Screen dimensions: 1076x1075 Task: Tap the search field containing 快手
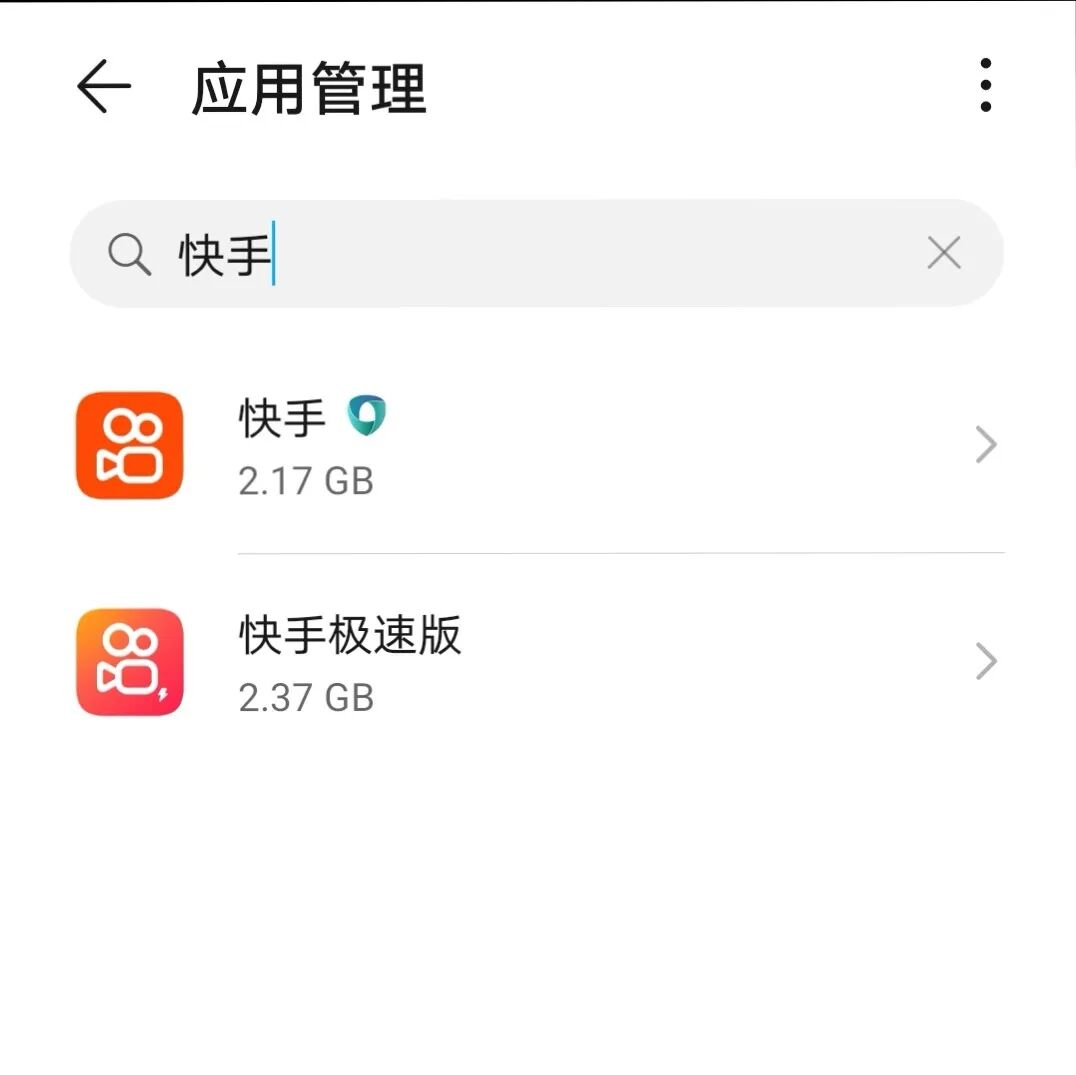click(x=537, y=253)
